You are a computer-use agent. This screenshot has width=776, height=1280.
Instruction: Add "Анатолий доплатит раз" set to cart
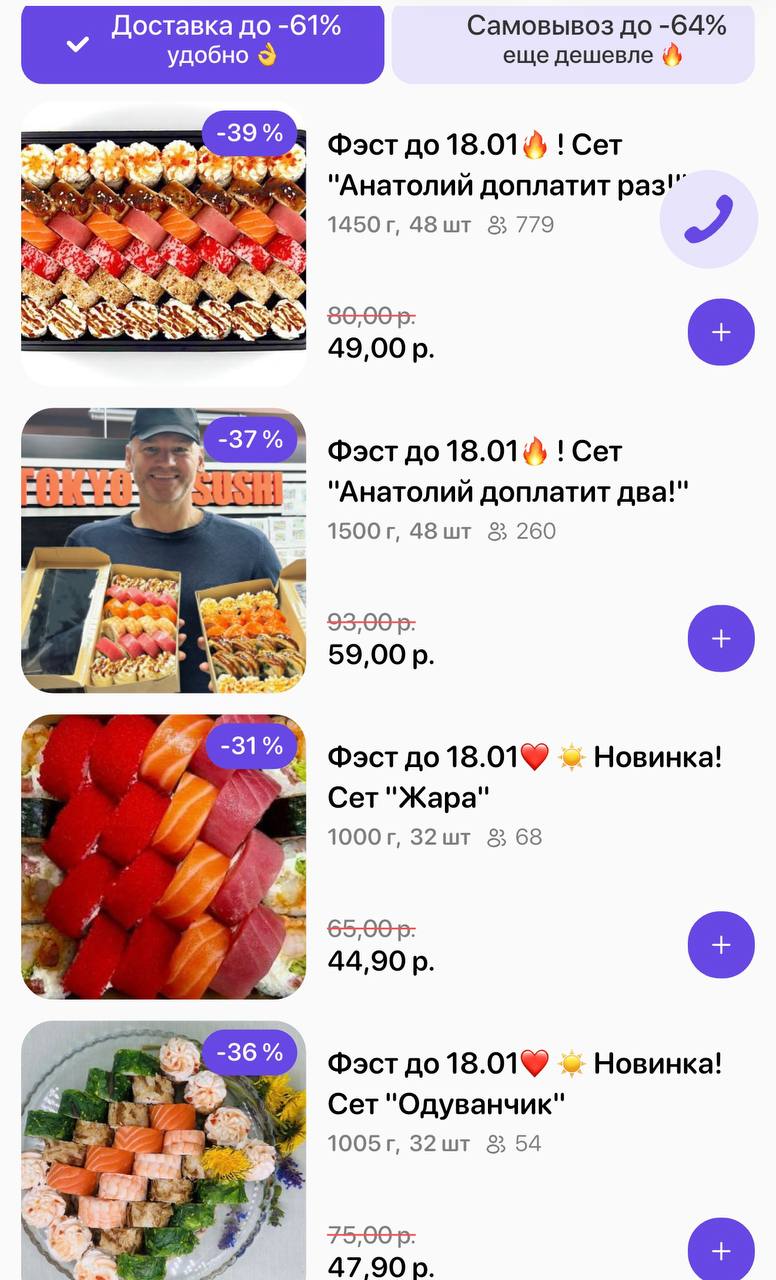(721, 332)
